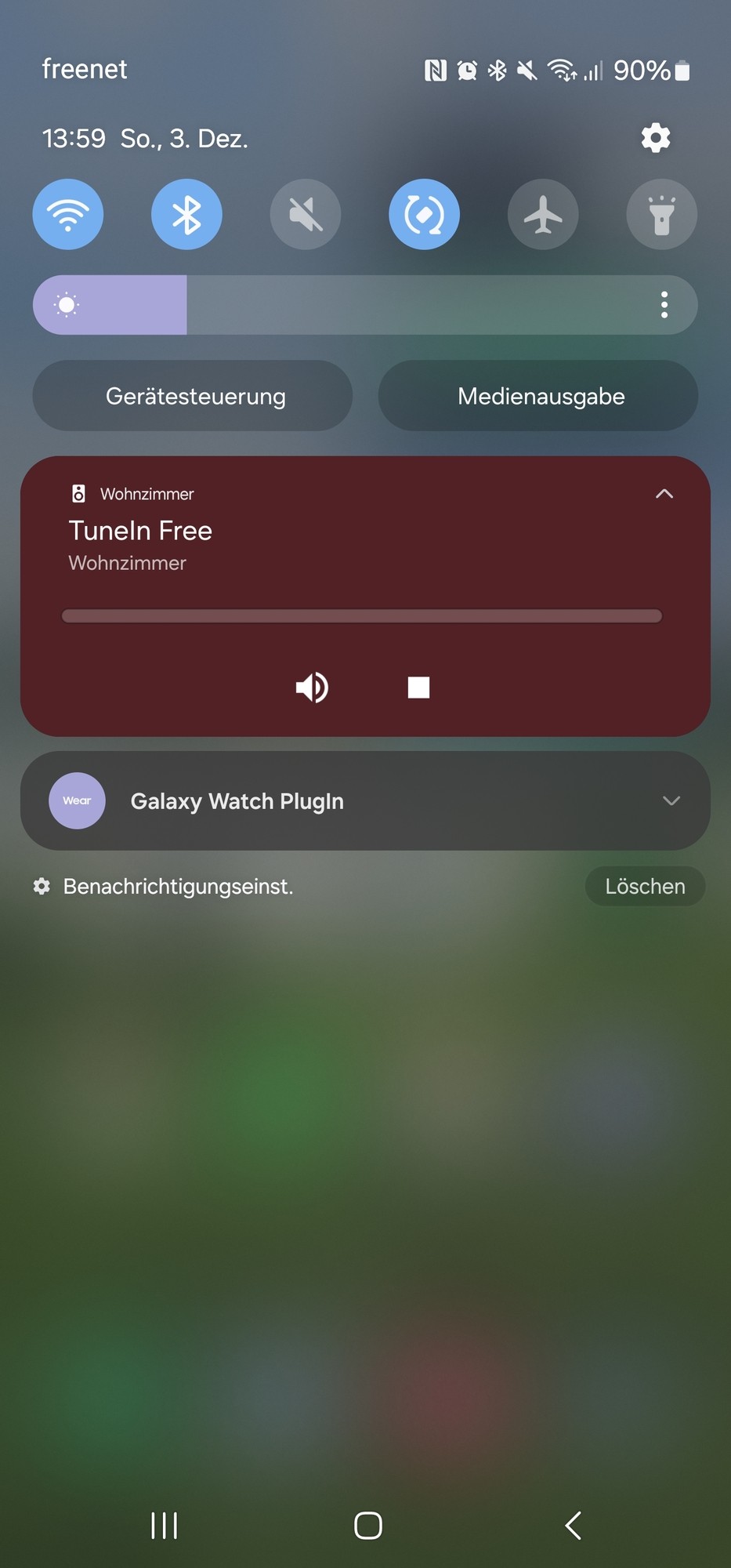
Task: Expand the Galaxy Watch PlugIn notification
Action: coord(671,800)
